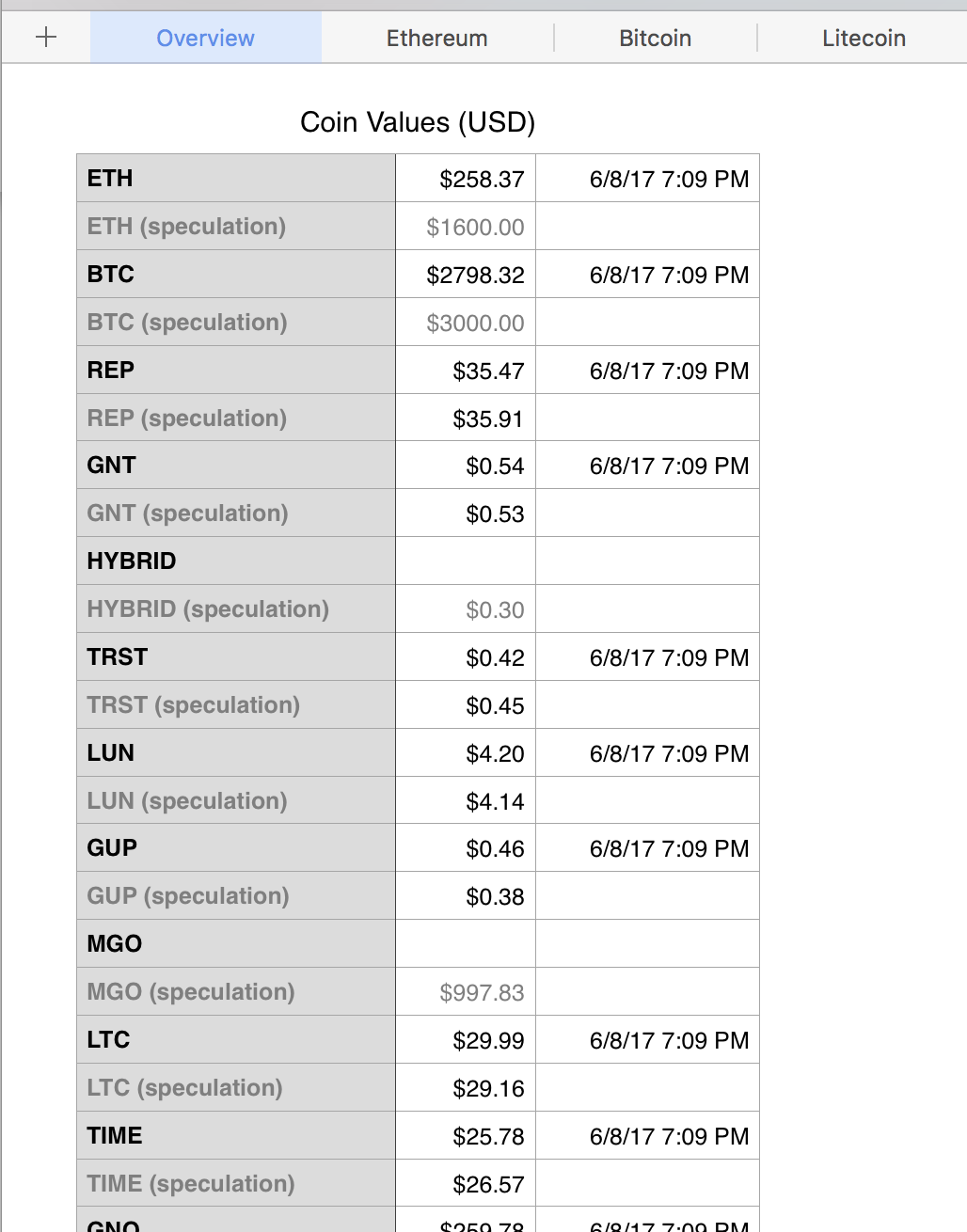Click the MGO speculation cell of $997.83
This screenshot has width=967, height=1232.
[x=465, y=991]
